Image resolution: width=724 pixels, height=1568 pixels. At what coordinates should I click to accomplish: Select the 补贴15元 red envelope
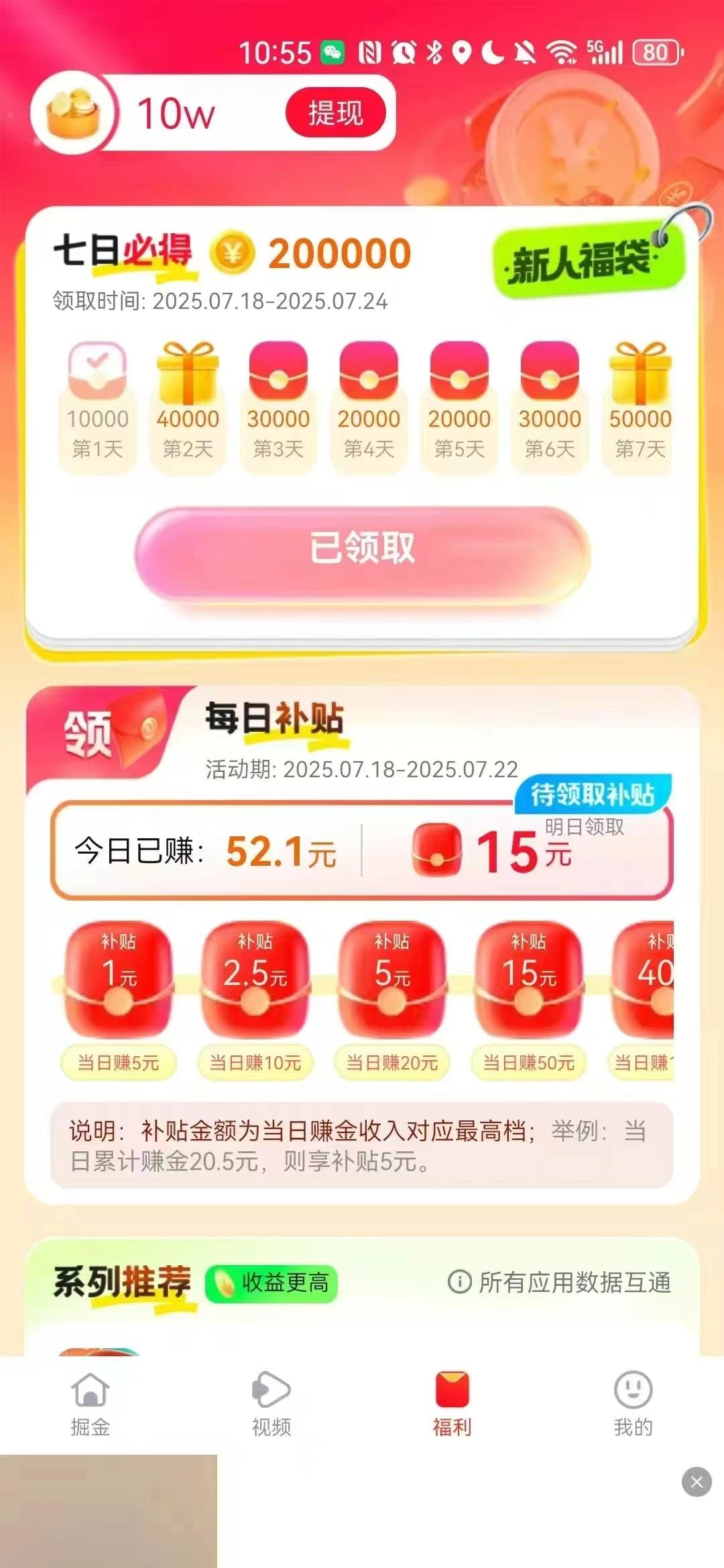[529, 978]
